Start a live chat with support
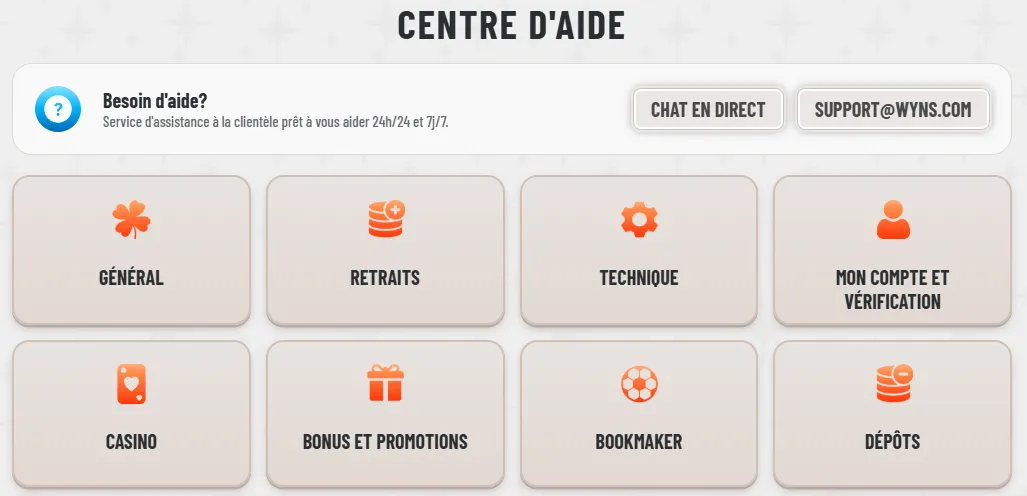 coord(708,110)
